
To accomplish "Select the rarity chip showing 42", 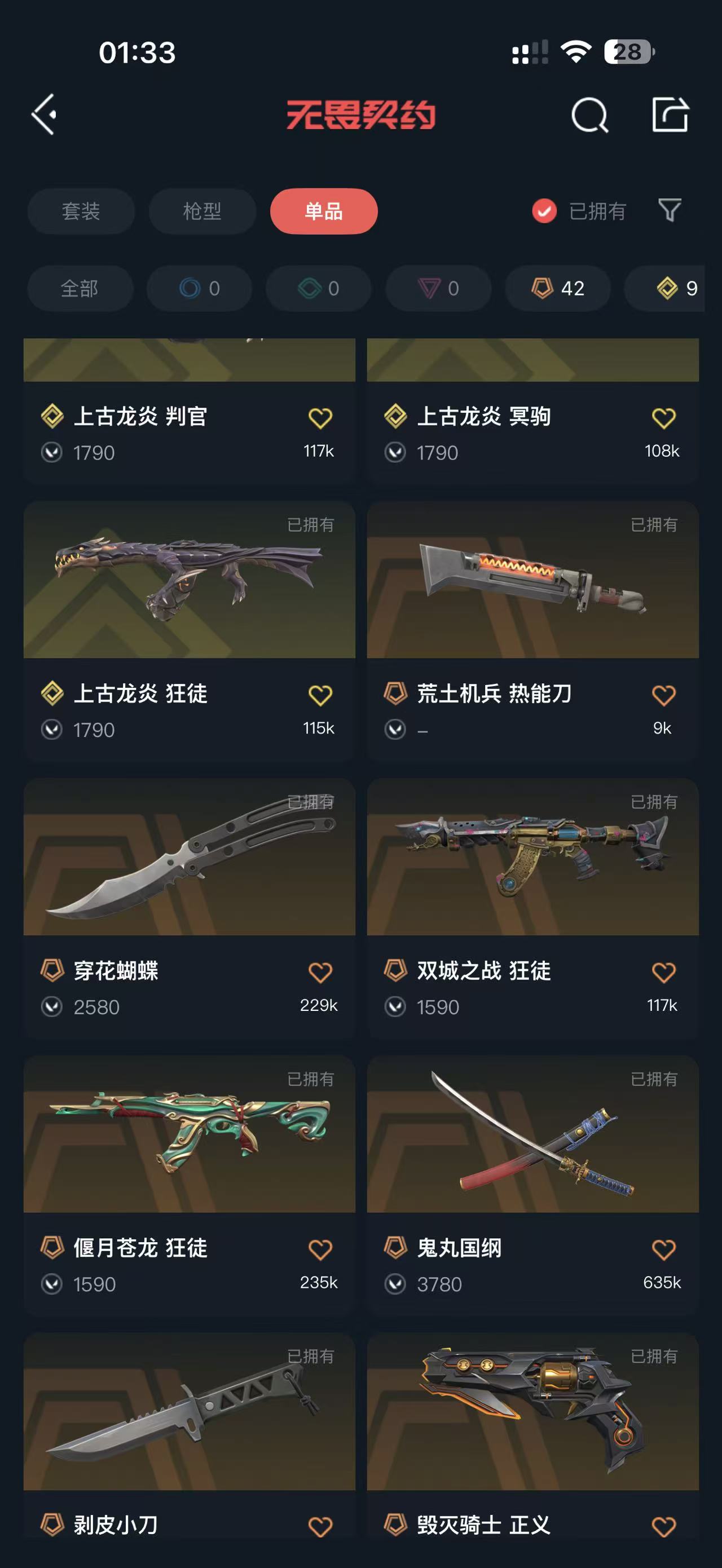I will [558, 288].
